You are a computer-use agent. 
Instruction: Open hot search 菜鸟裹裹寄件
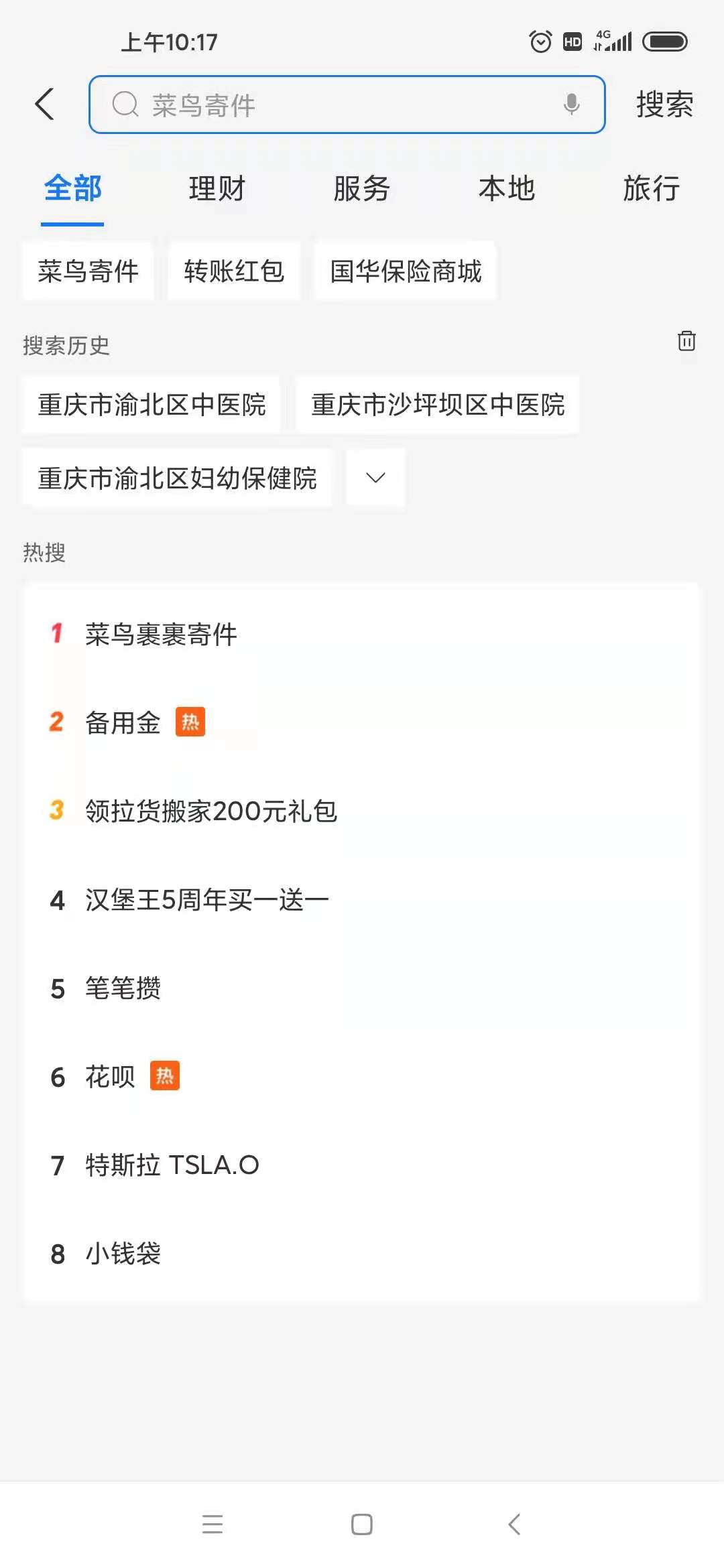[x=362, y=634]
